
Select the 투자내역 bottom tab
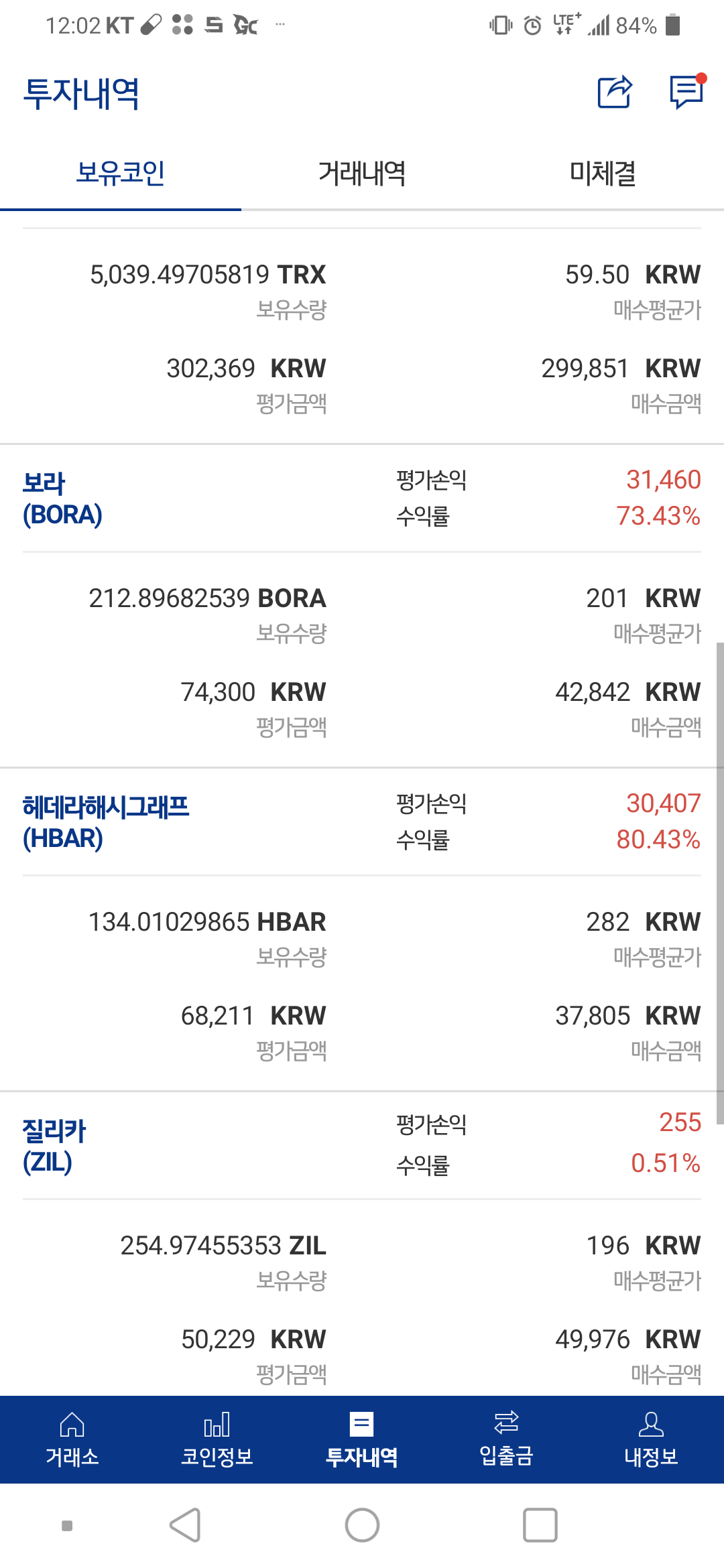(362, 1439)
